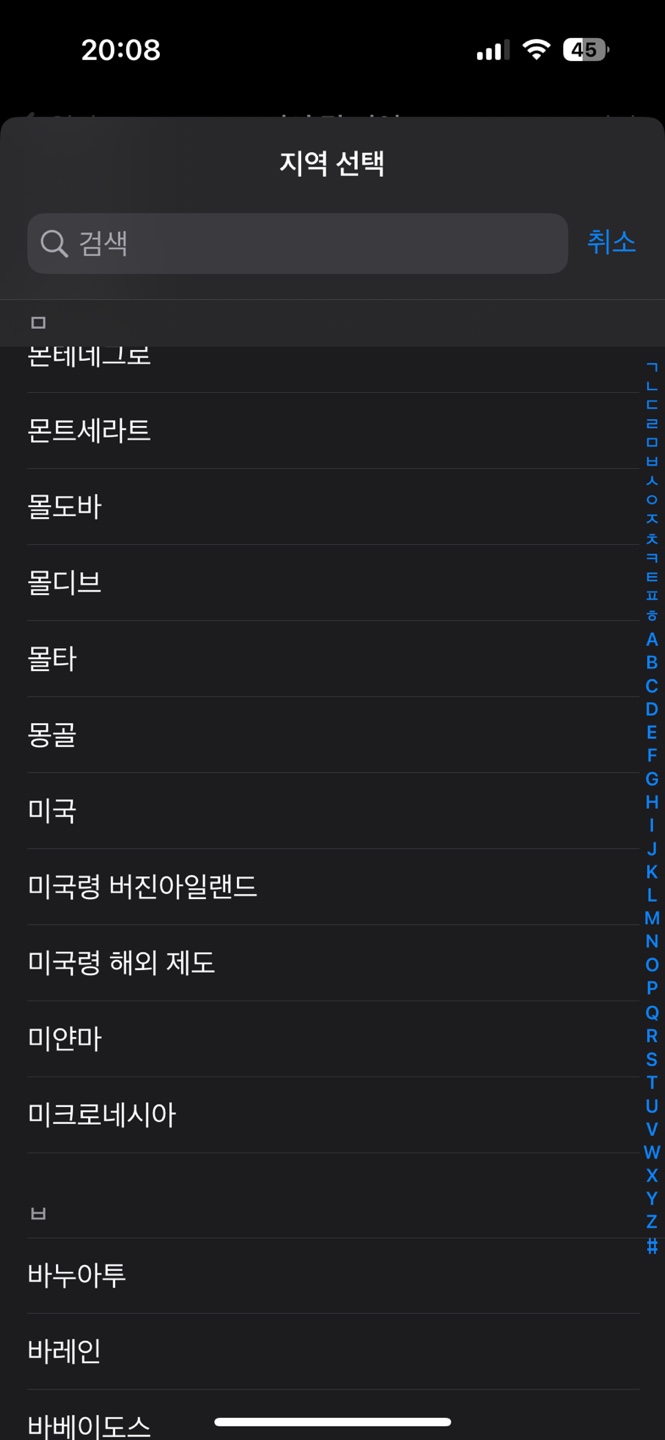This screenshot has width=665, height=1440.
Task: Jump to # section in index
Action: tap(652, 1246)
